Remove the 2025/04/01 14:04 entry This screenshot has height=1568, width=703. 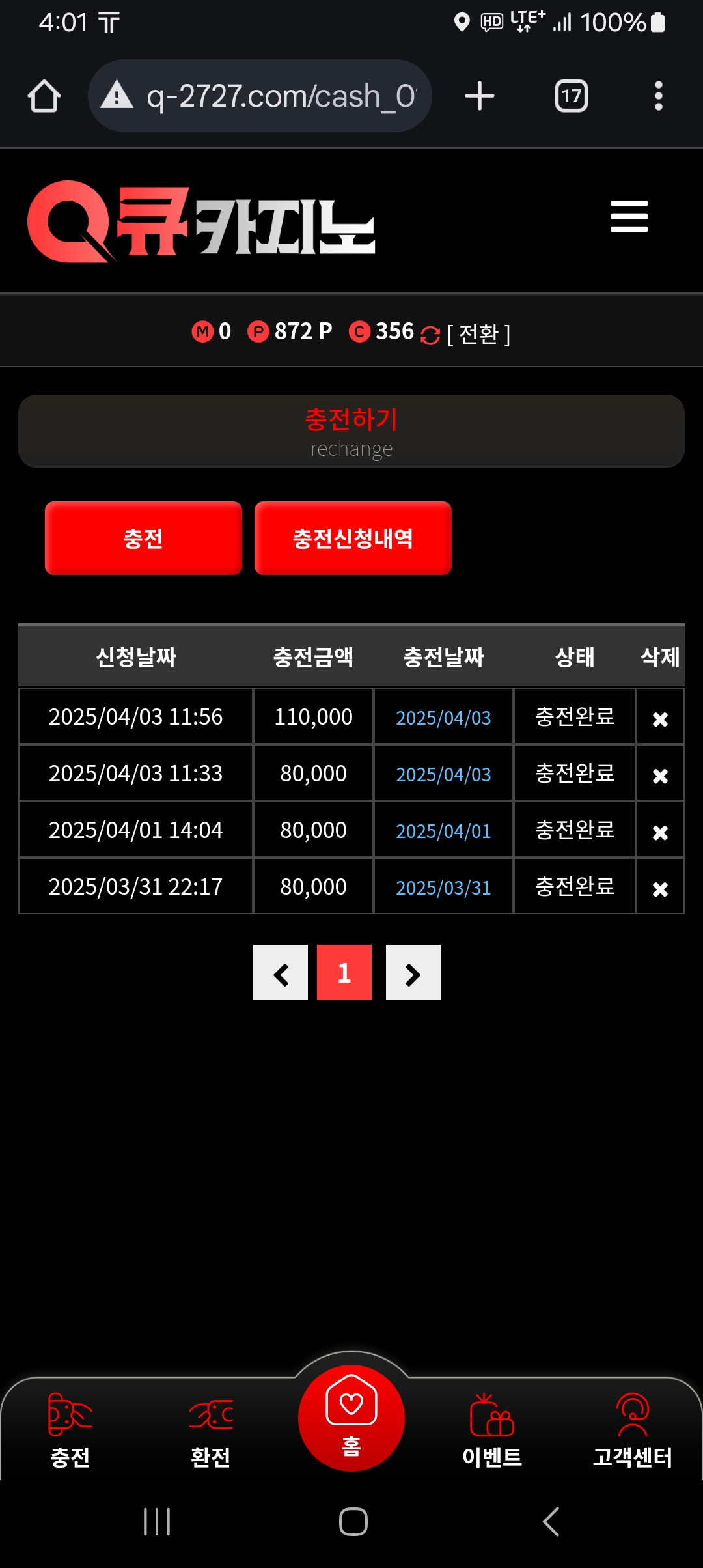pyautogui.click(x=660, y=832)
